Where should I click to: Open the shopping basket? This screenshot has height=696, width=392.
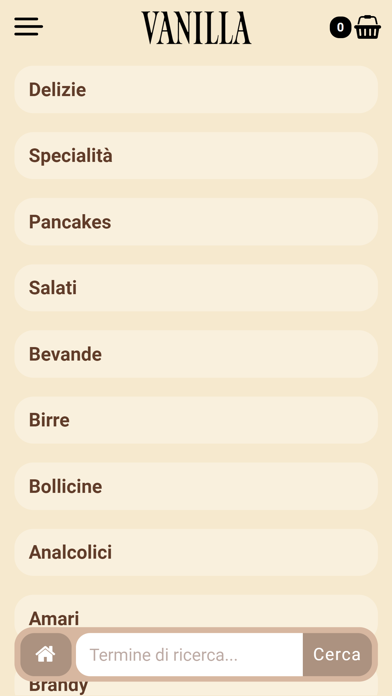pos(367,27)
